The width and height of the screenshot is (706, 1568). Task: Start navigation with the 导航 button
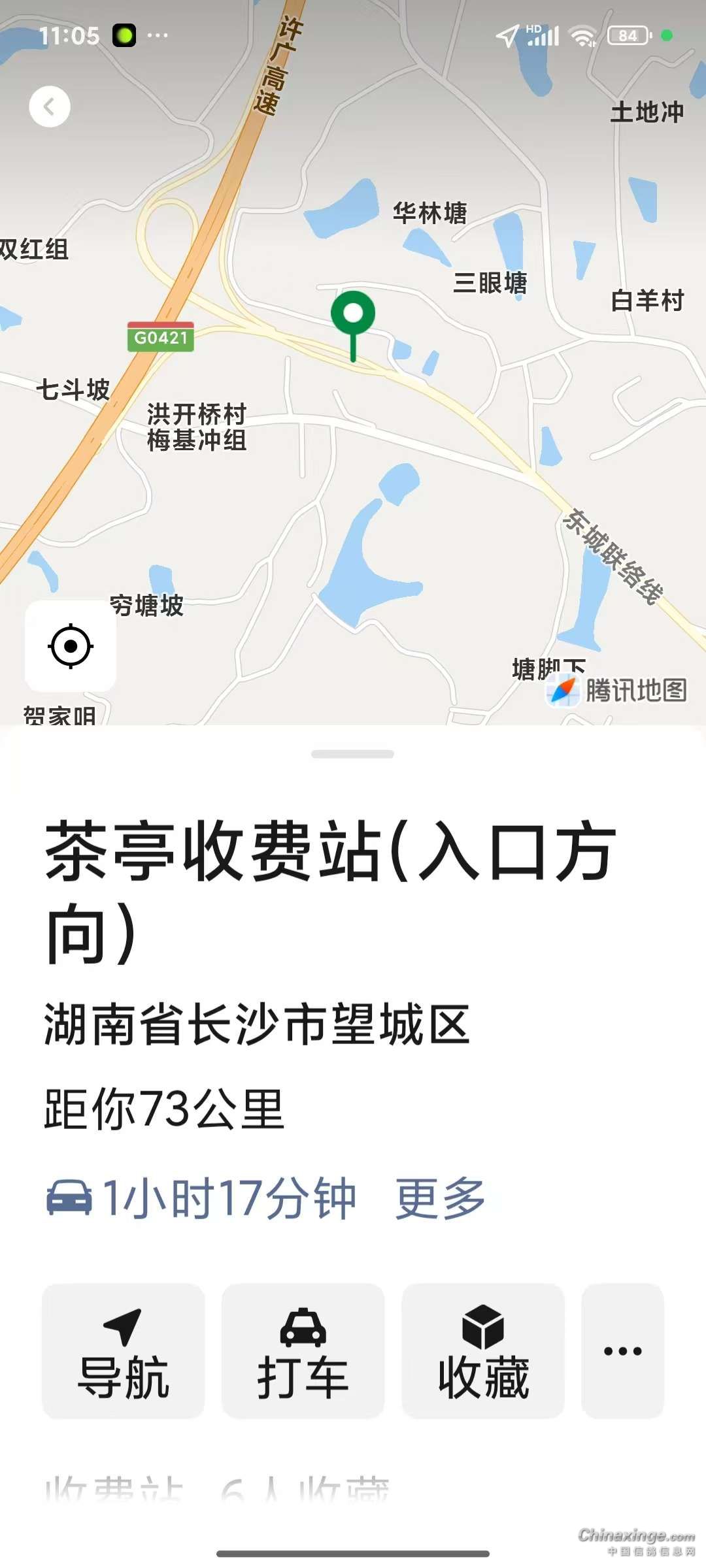(x=124, y=1351)
